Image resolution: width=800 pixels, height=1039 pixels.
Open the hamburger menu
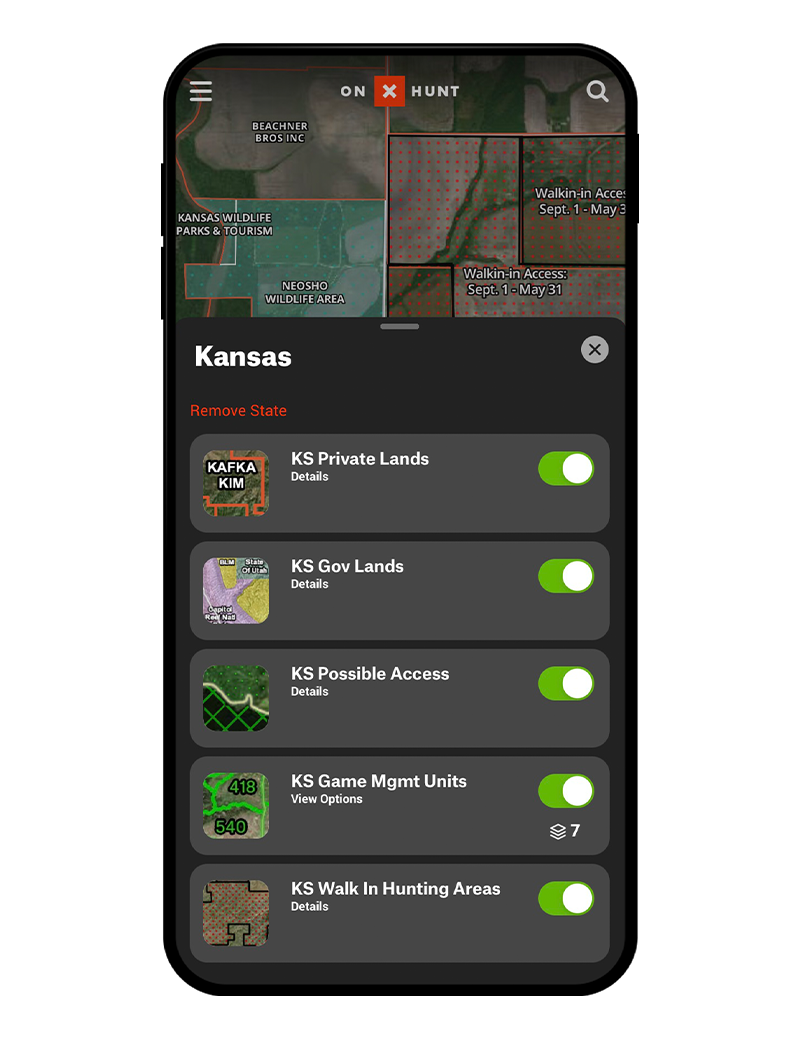(x=201, y=91)
